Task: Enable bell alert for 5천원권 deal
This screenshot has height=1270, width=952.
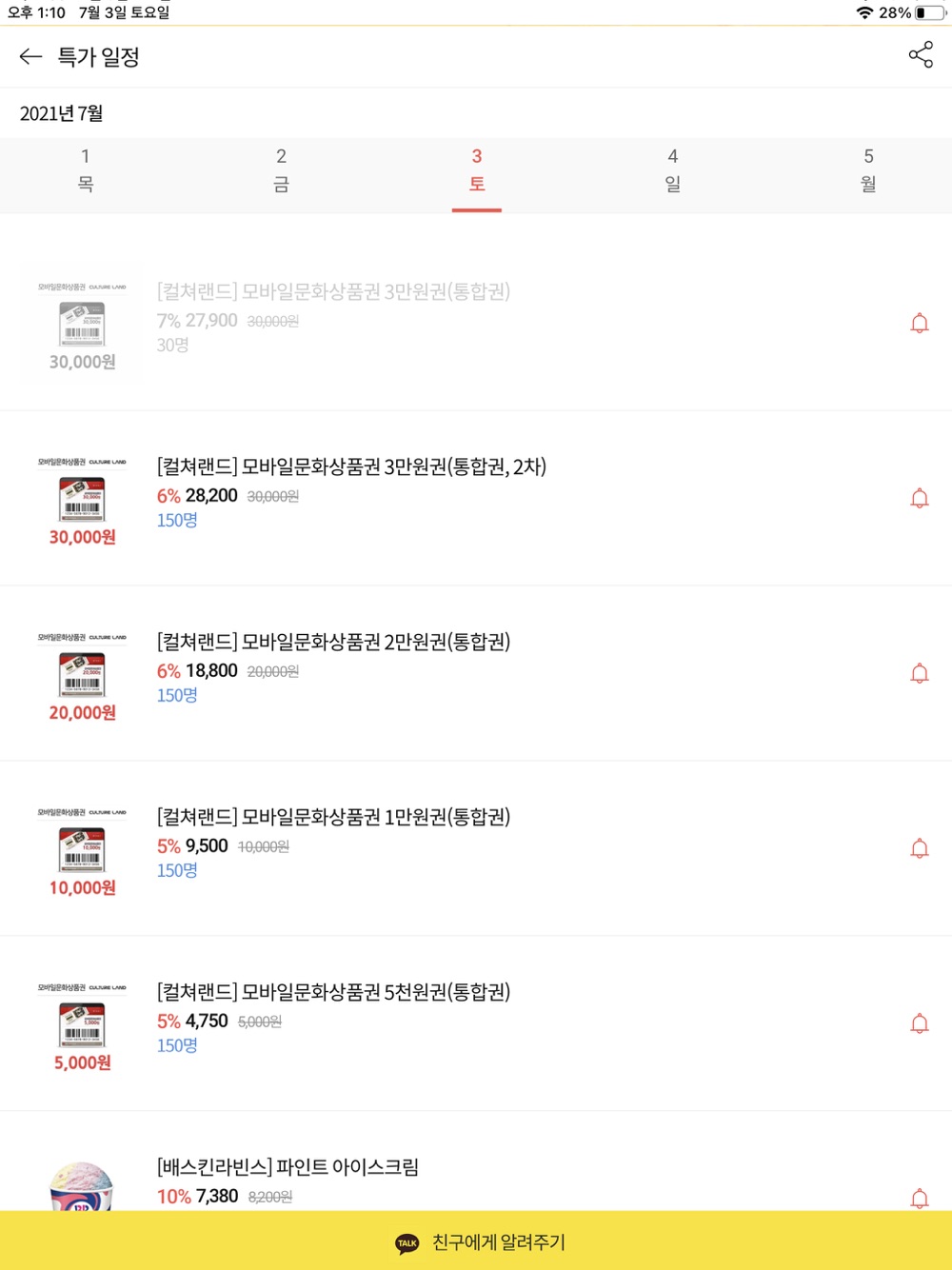Action: (x=920, y=1024)
